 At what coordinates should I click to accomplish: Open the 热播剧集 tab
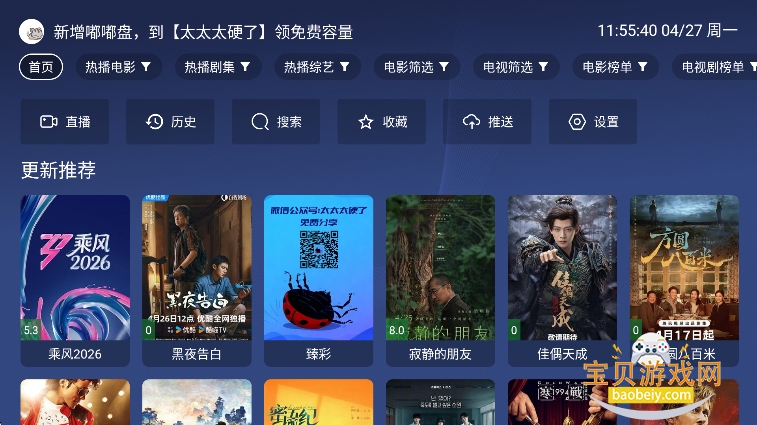[x=217, y=67]
